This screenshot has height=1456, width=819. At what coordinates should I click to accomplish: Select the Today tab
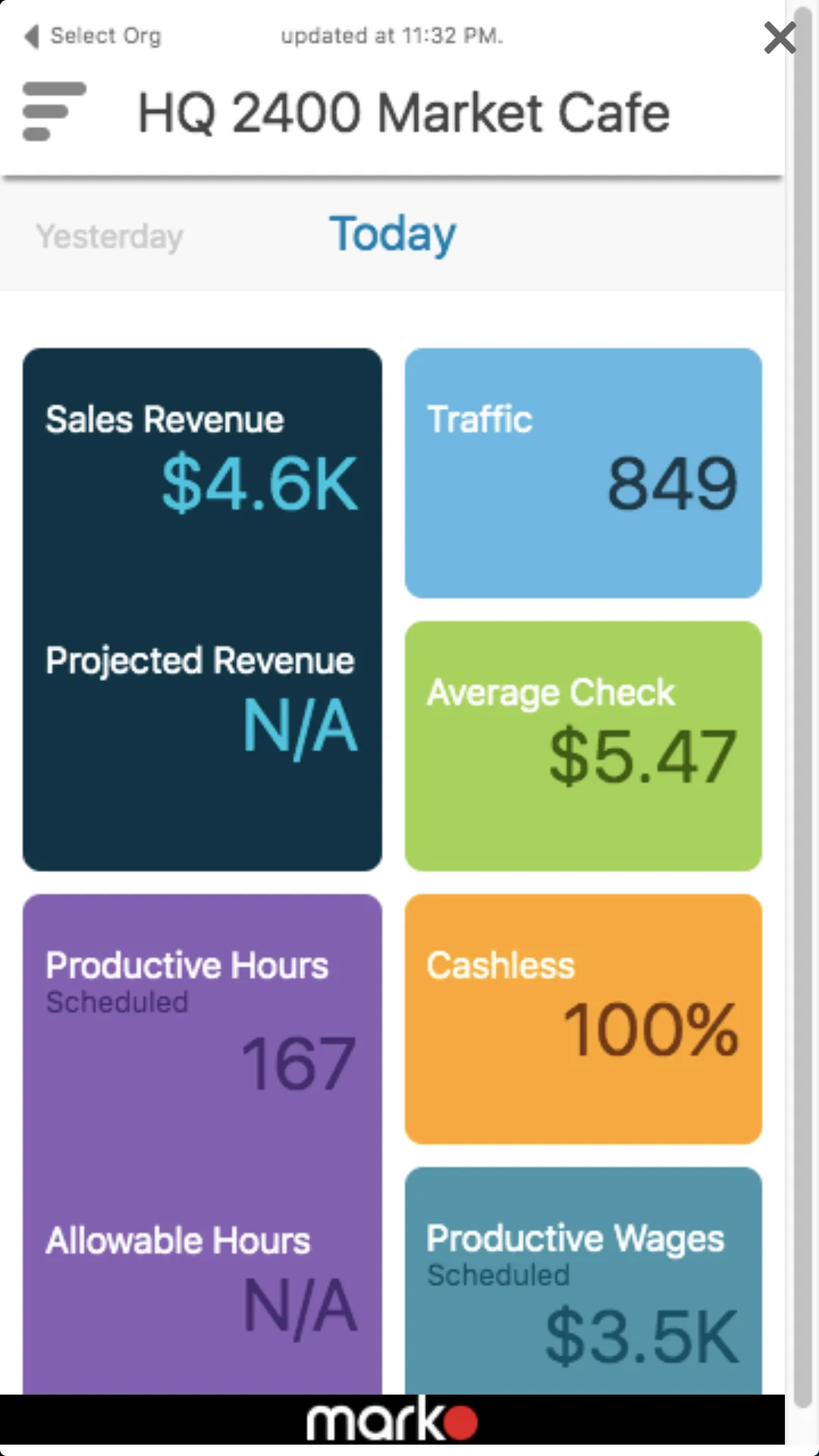[392, 234]
